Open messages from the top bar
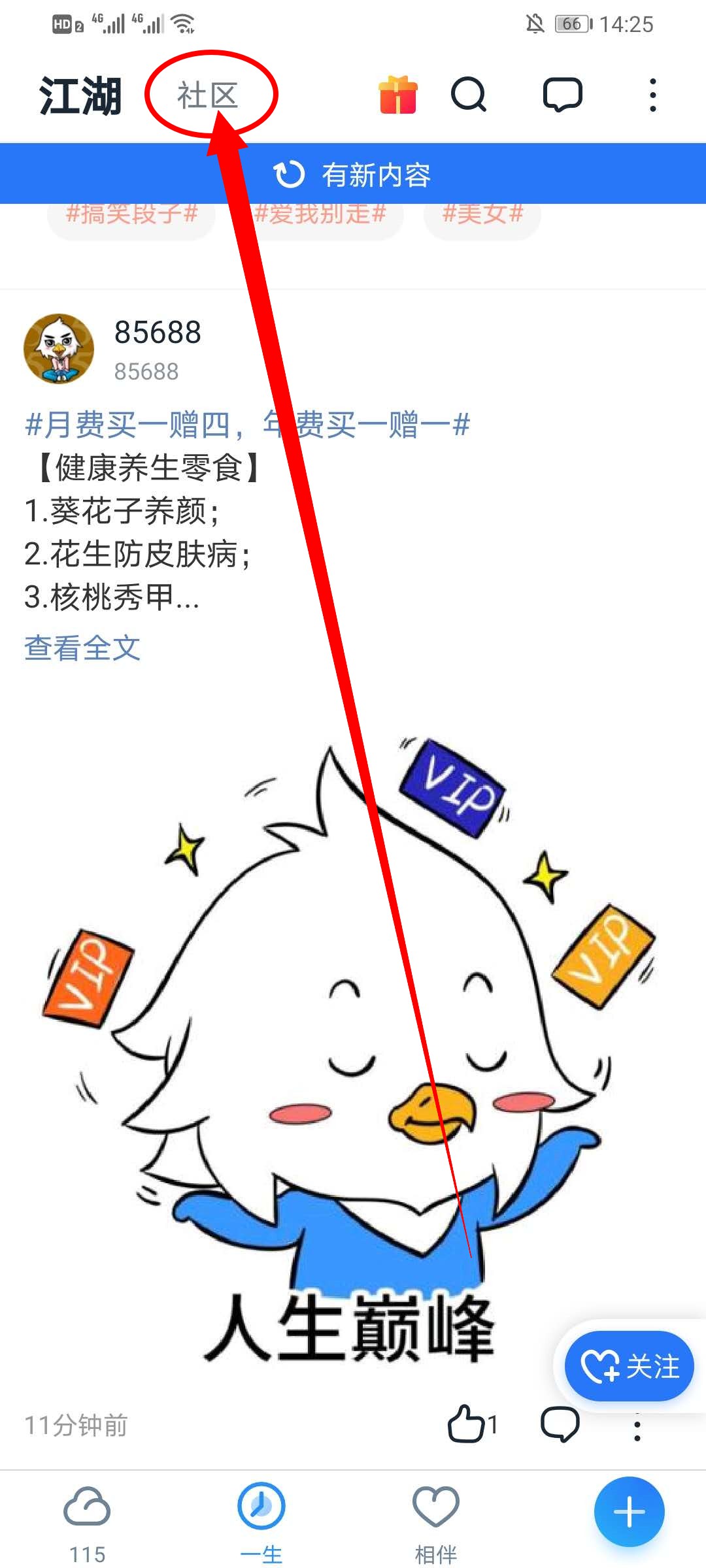706x1568 pixels. (x=562, y=95)
